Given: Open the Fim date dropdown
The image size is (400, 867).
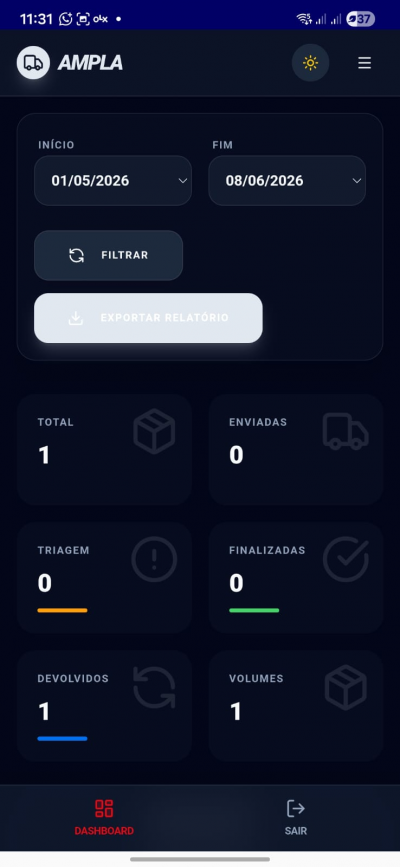Looking at the screenshot, I should 287,180.
